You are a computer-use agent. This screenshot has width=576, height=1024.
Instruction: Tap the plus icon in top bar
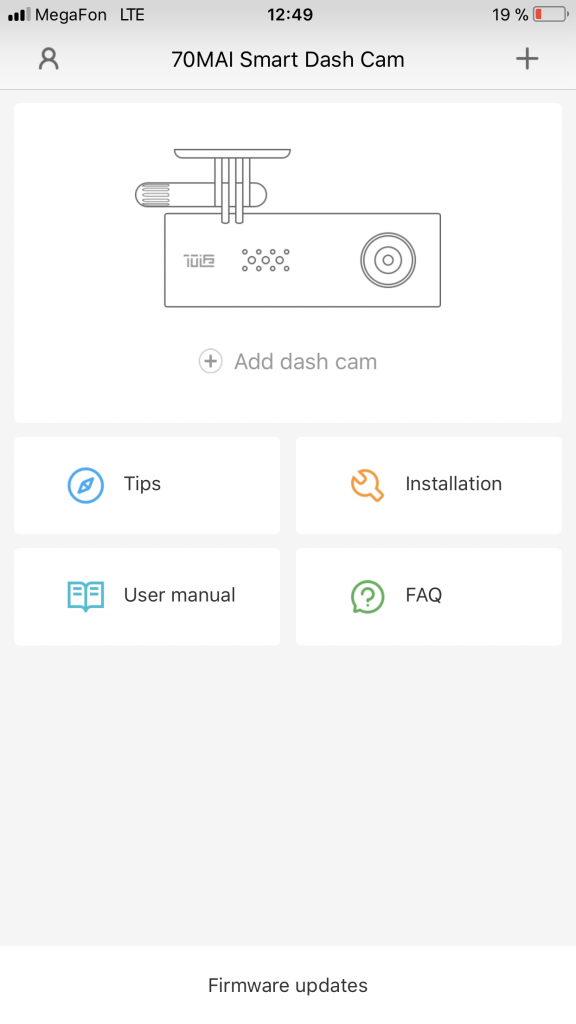tap(527, 59)
